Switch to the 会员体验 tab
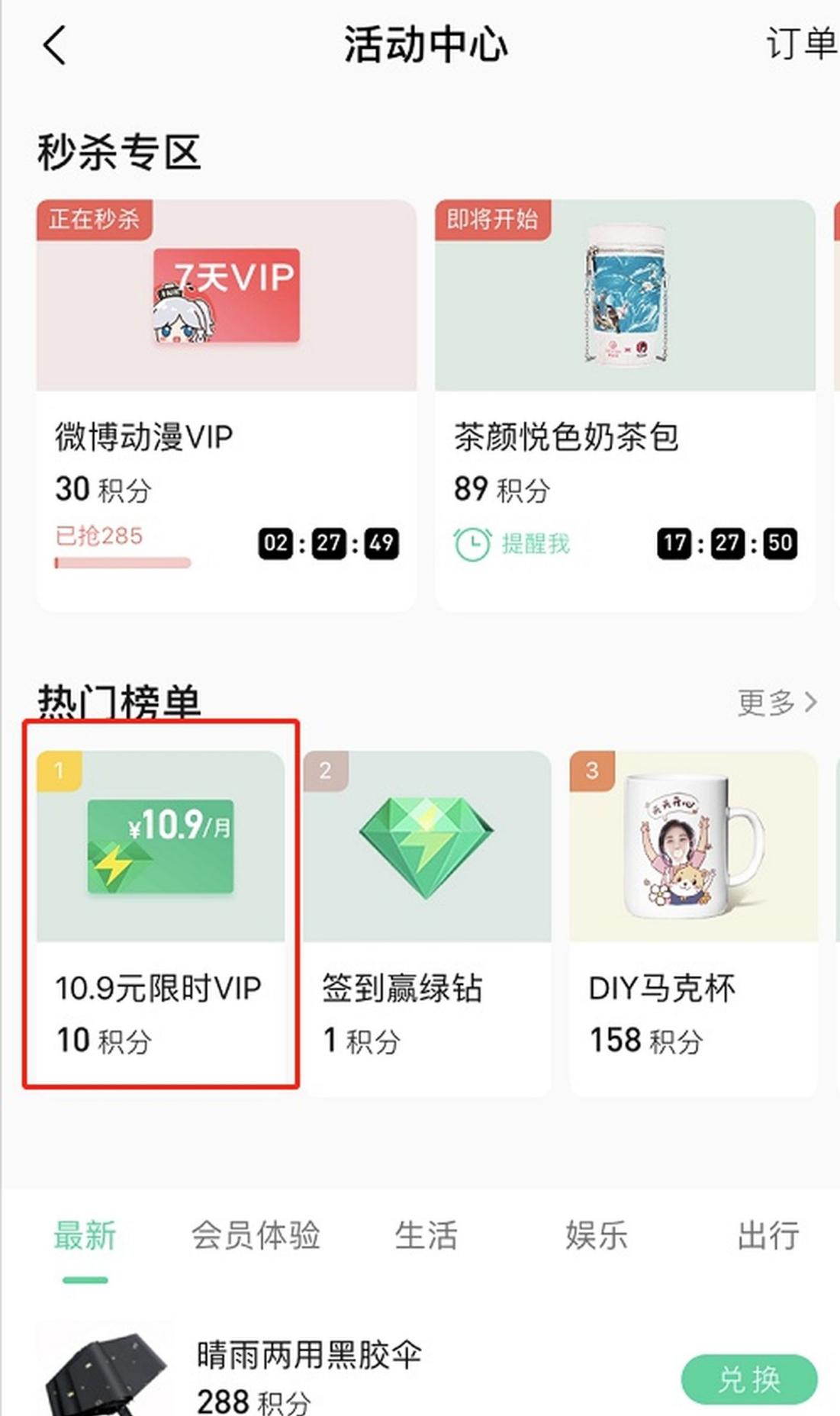This screenshot has height=1416, width=840. (256, 1235)
